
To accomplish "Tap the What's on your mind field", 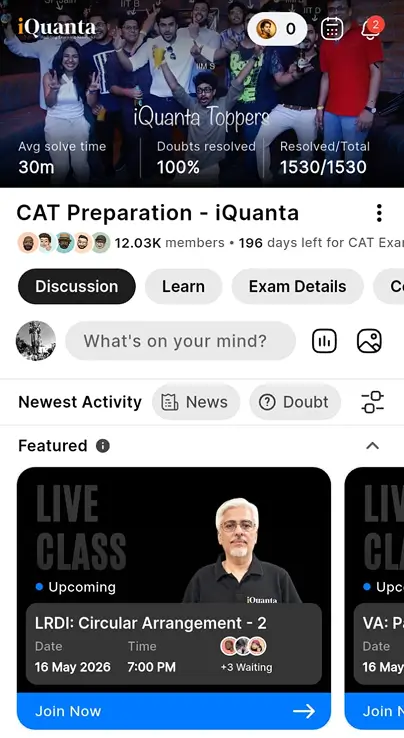I will [x=180, y=341].
